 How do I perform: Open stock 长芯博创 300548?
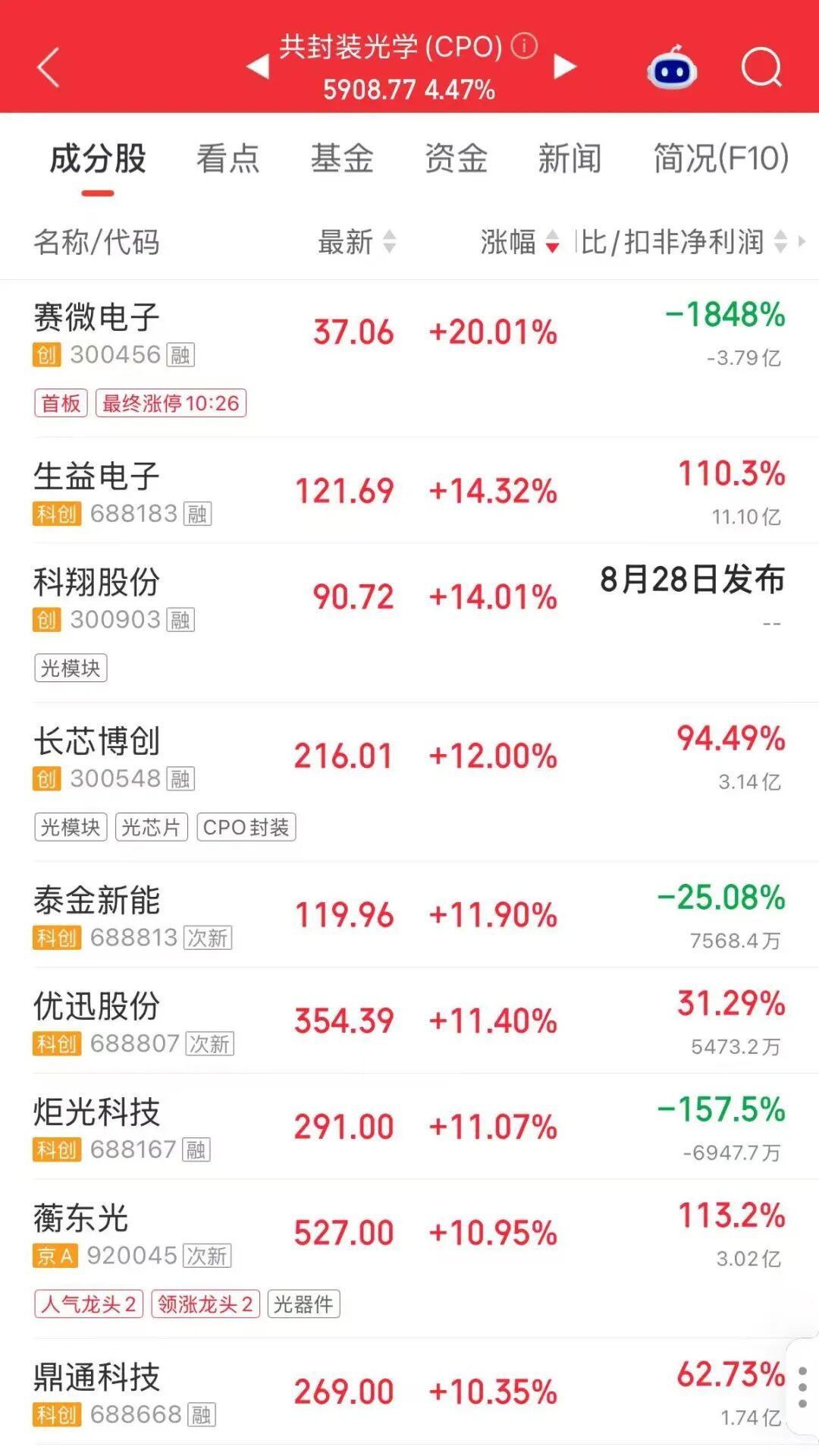point(409,781)
